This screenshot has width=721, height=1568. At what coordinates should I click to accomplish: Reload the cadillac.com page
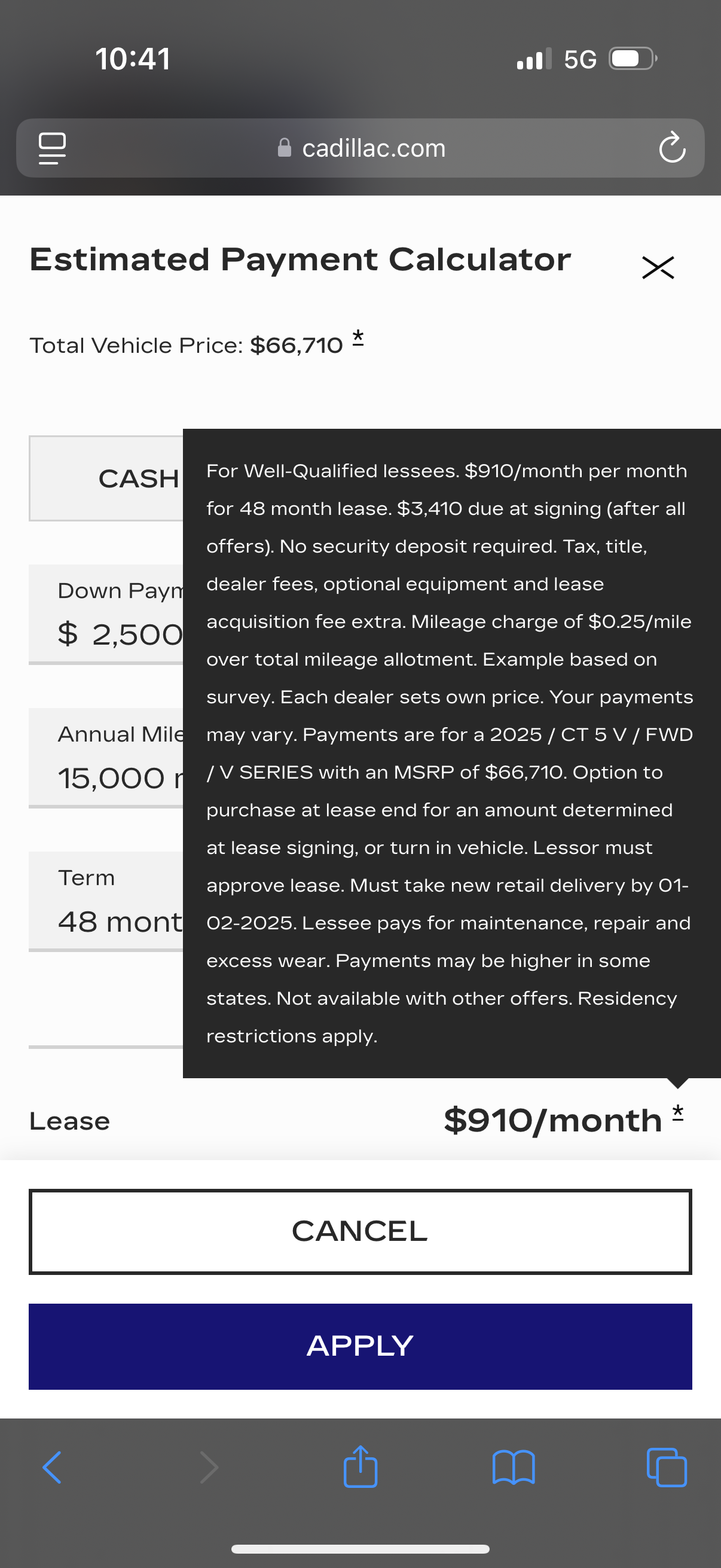[672, 148]
